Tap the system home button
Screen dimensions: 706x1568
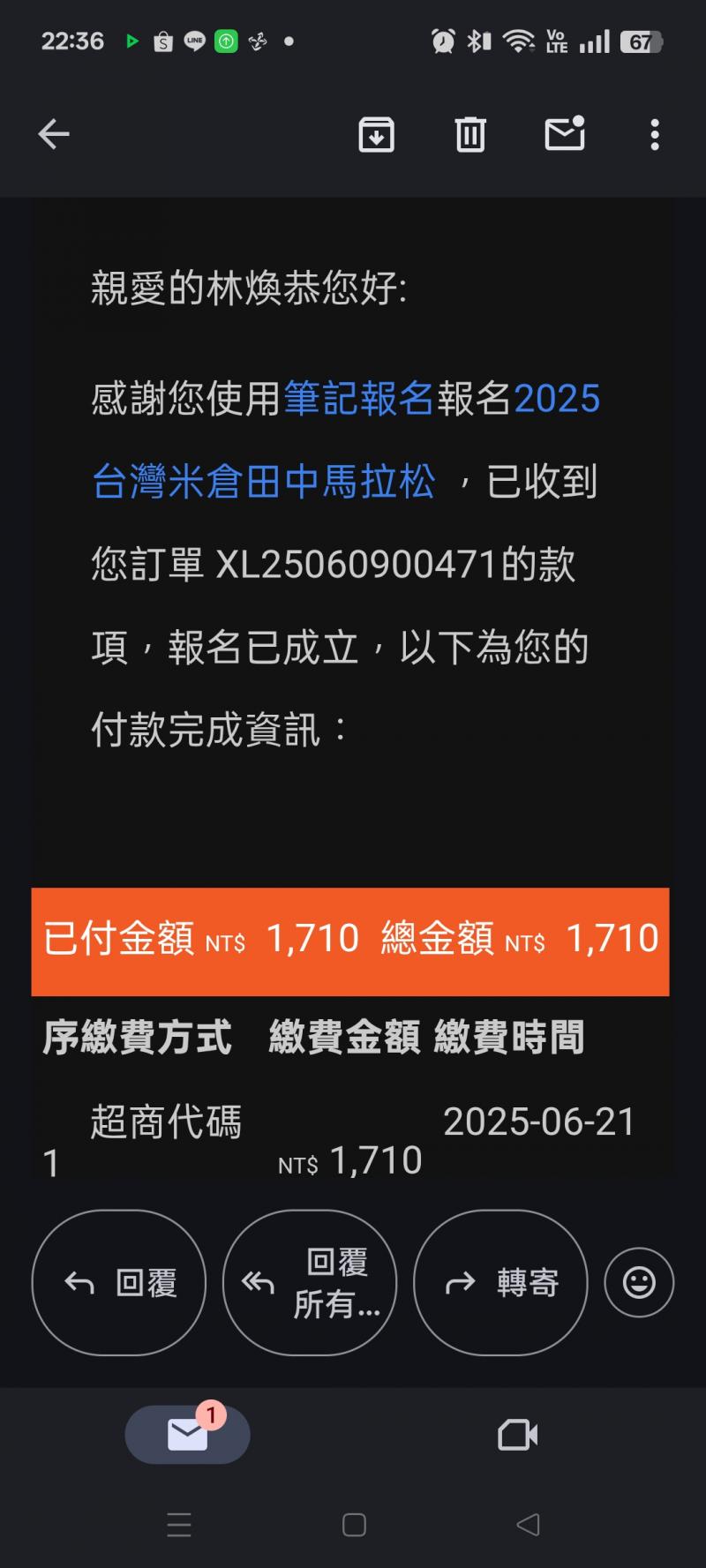tap(354, 1525)
